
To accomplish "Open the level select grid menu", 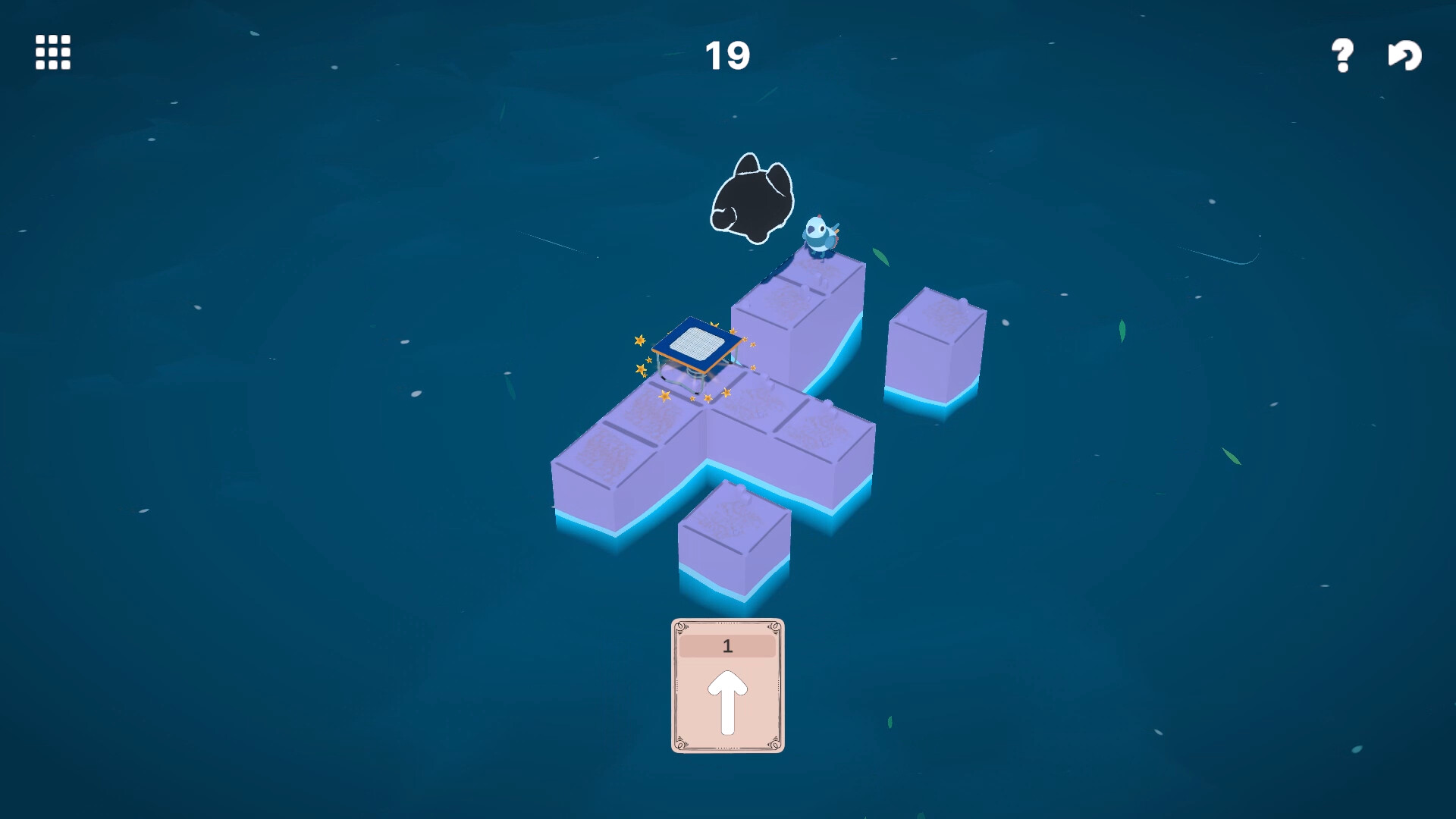I will pyautogui.click(x=53, y=52).
